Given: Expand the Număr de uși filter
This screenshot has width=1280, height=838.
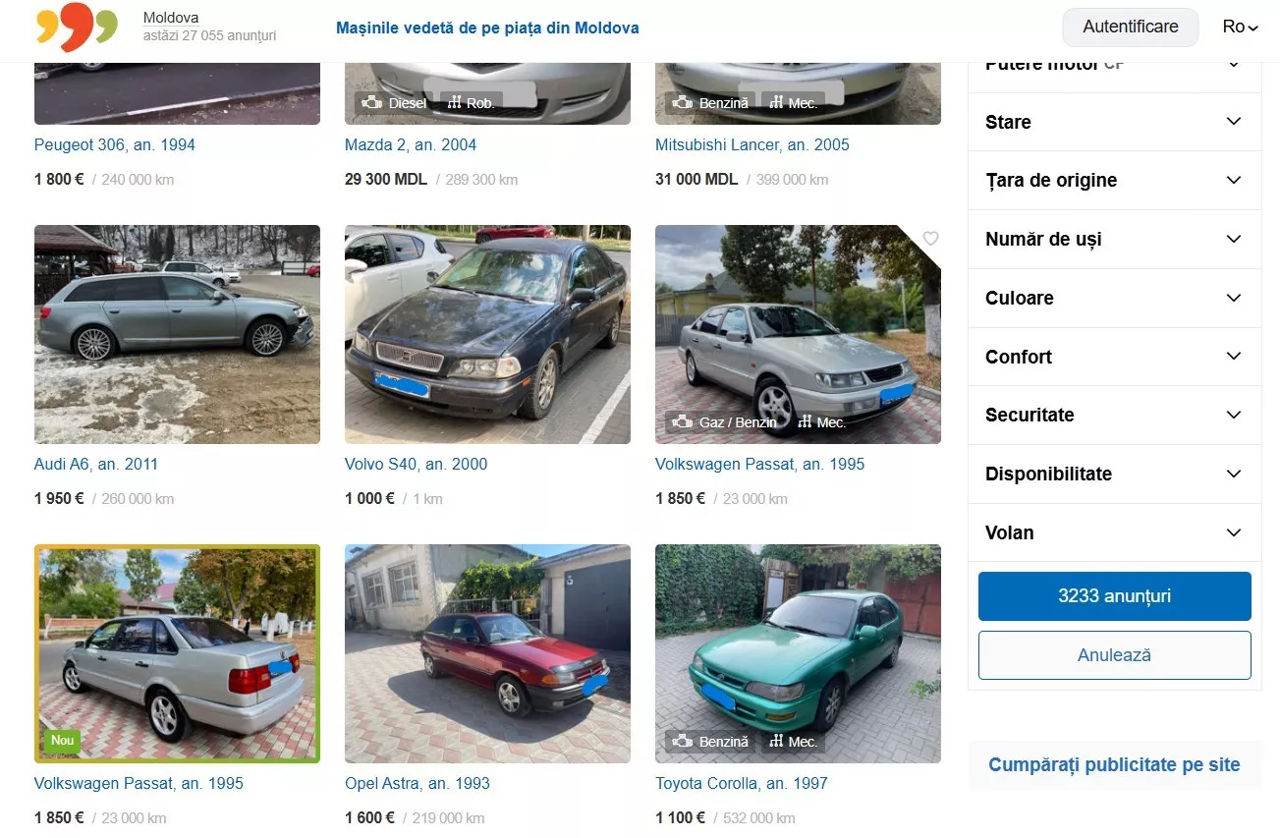Looking at the screenshot, I should [x=1114, y=240].
